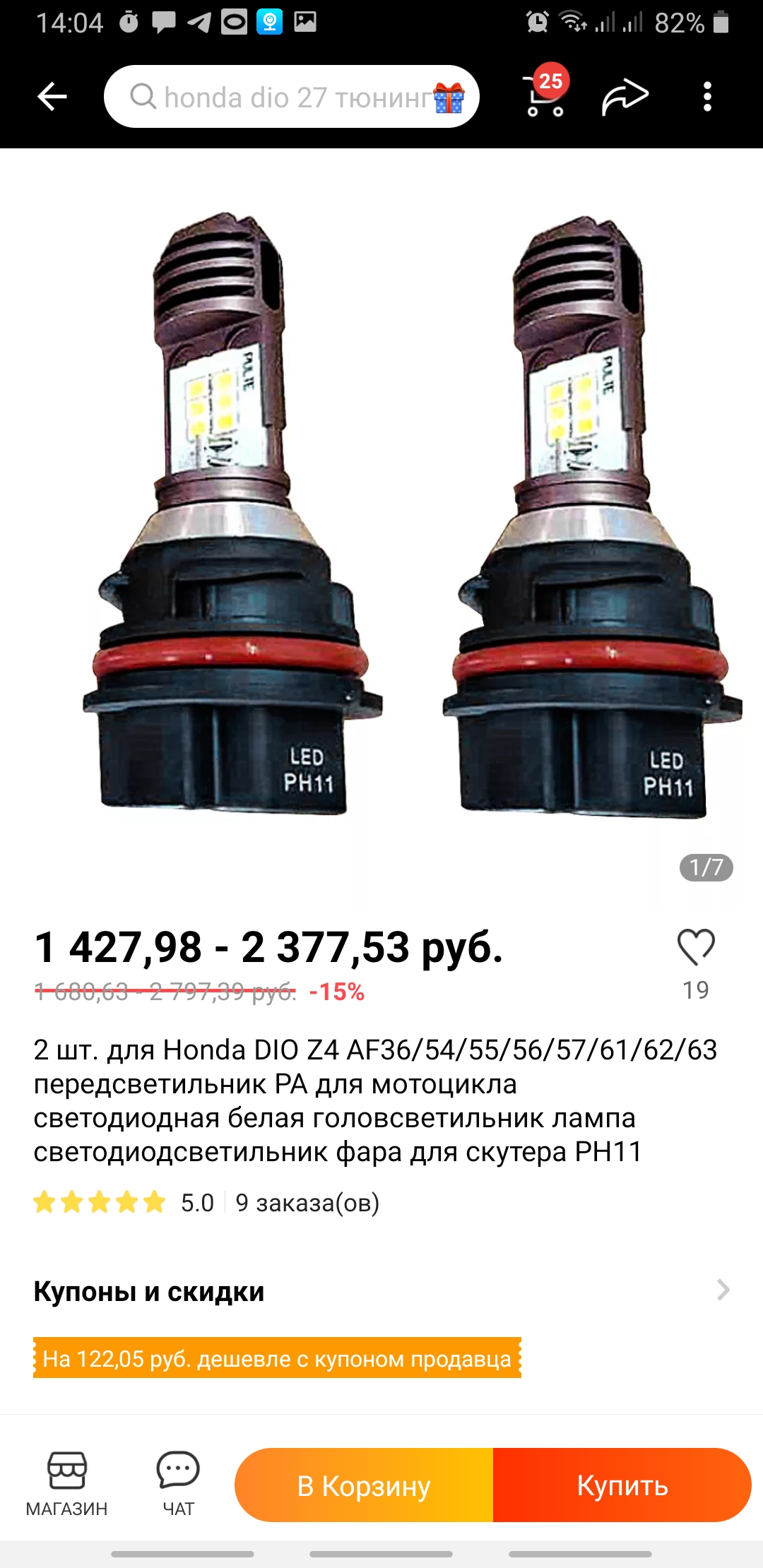Open the seller coupon 122,05 руб. banner
Screen dimensions: 763x1568
(277, 1358)
